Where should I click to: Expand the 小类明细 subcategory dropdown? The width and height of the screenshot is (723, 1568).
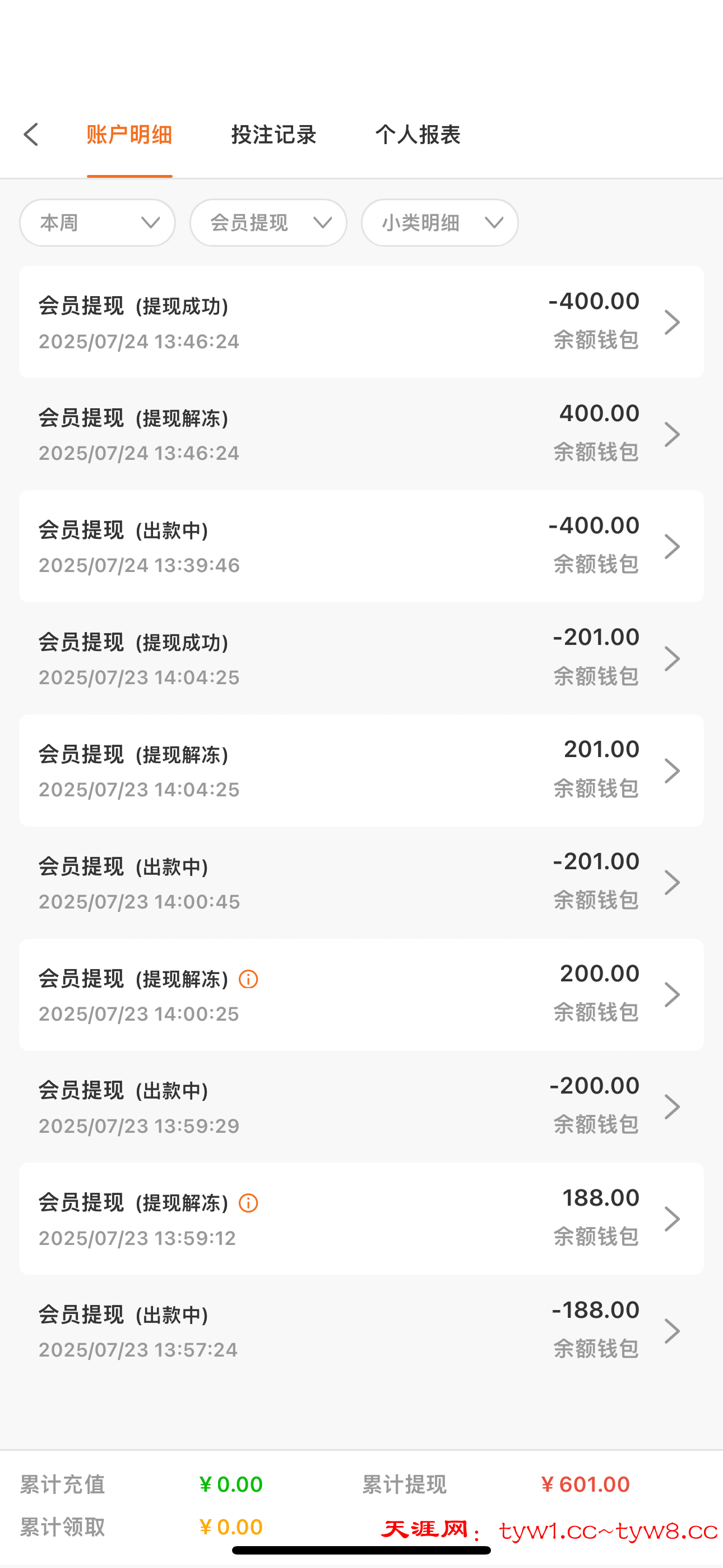pyautogui.click(x=439, y=223)
